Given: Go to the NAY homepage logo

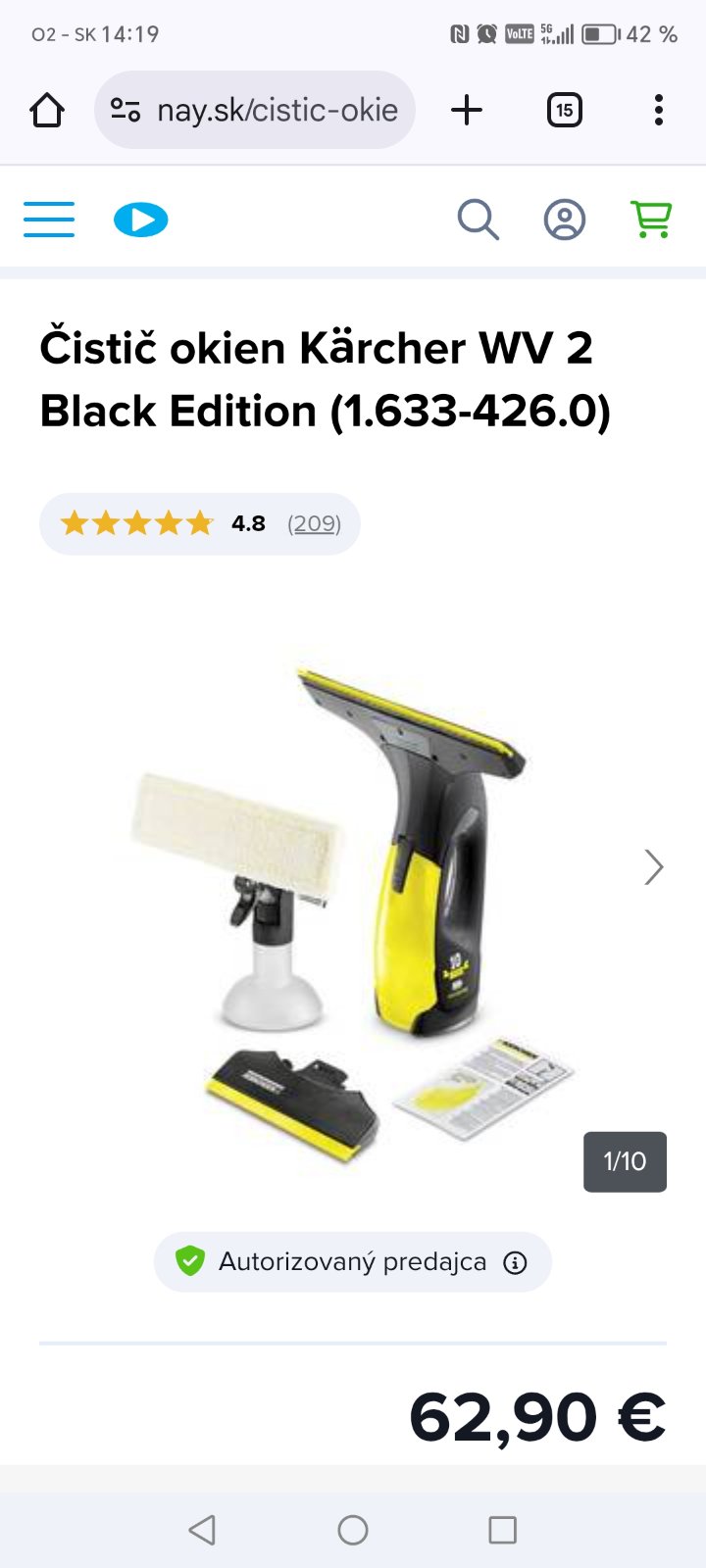Looking at the screenshot, I should [x=141, y=220].
